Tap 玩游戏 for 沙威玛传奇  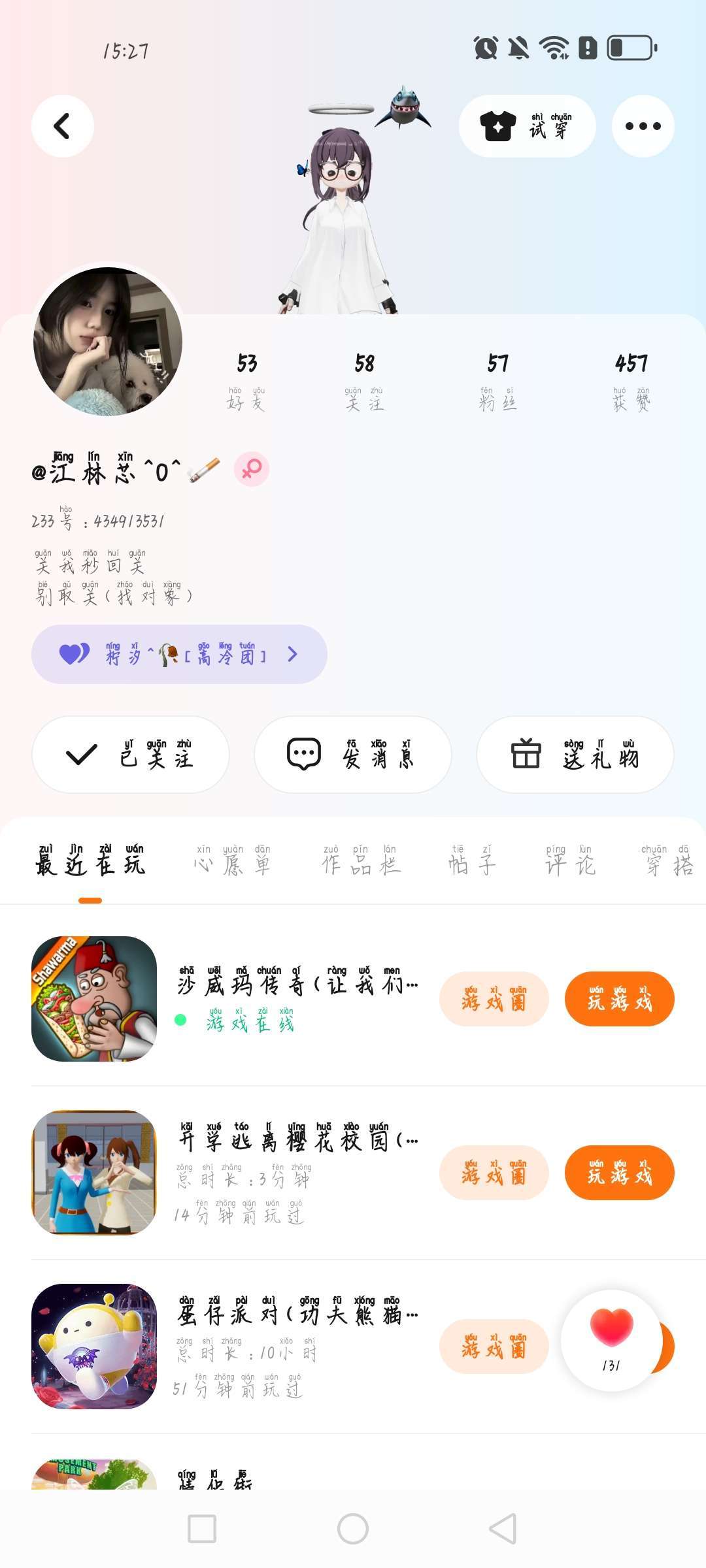[619, 999]
